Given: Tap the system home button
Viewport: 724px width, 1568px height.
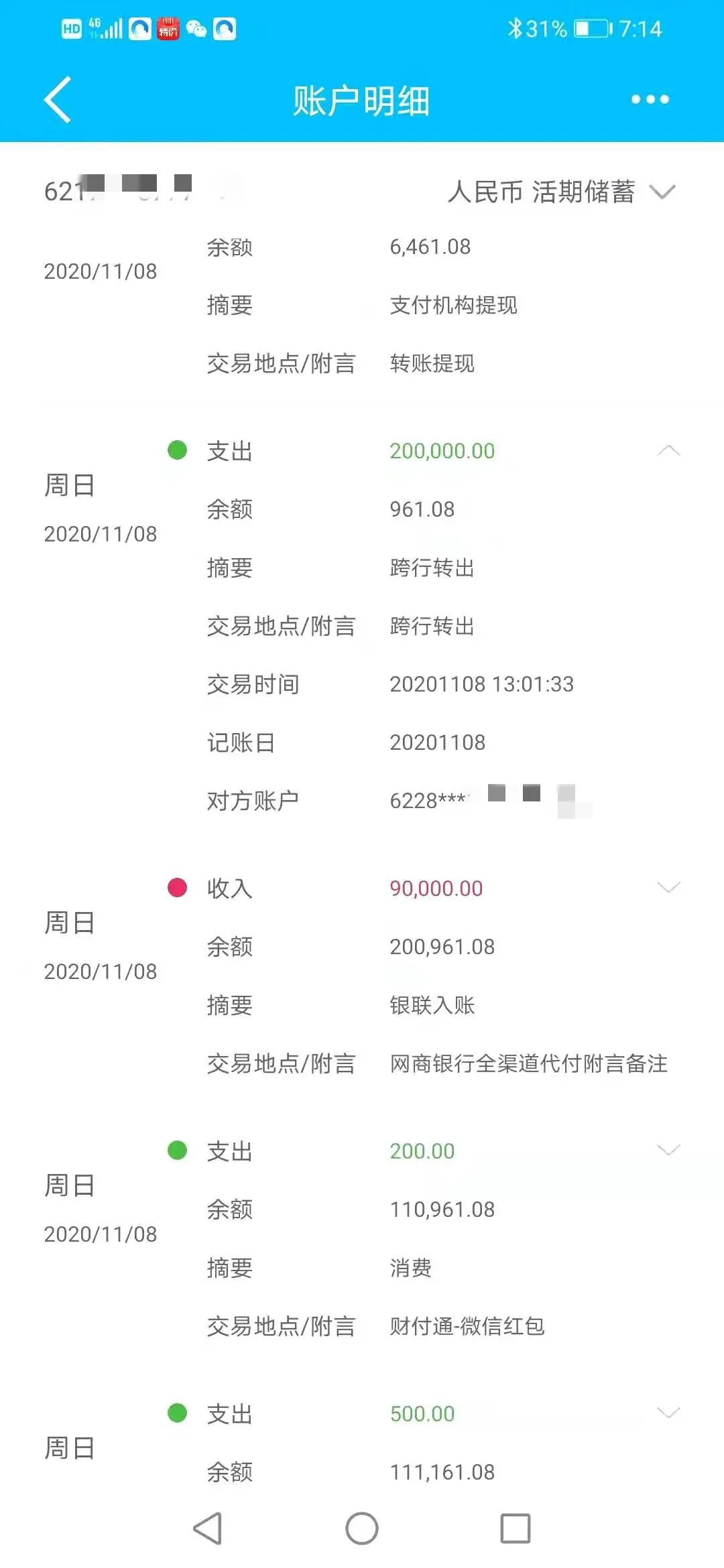Looking at the screenshot, I should [x=362, y=1528].
